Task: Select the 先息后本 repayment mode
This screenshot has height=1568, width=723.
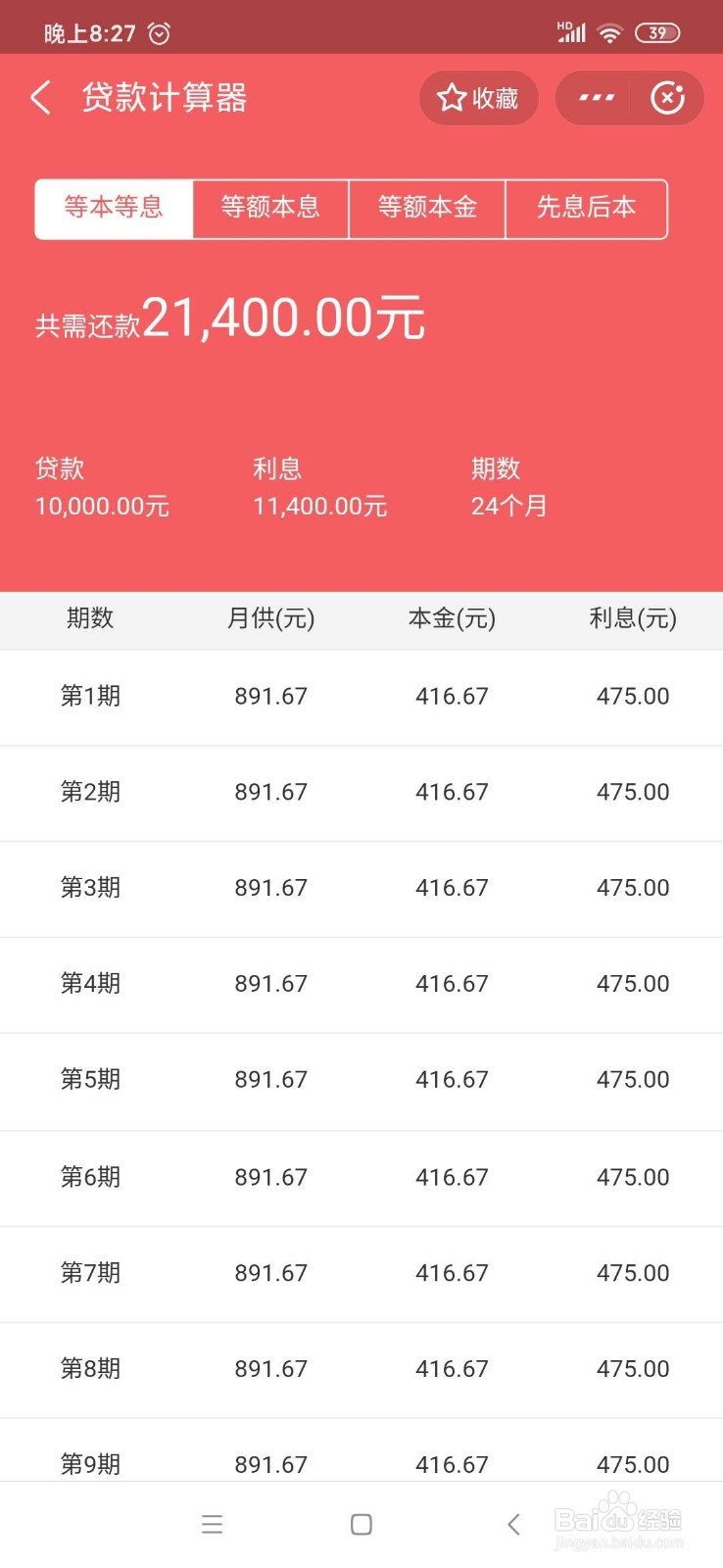Action: tap(586, 208)
